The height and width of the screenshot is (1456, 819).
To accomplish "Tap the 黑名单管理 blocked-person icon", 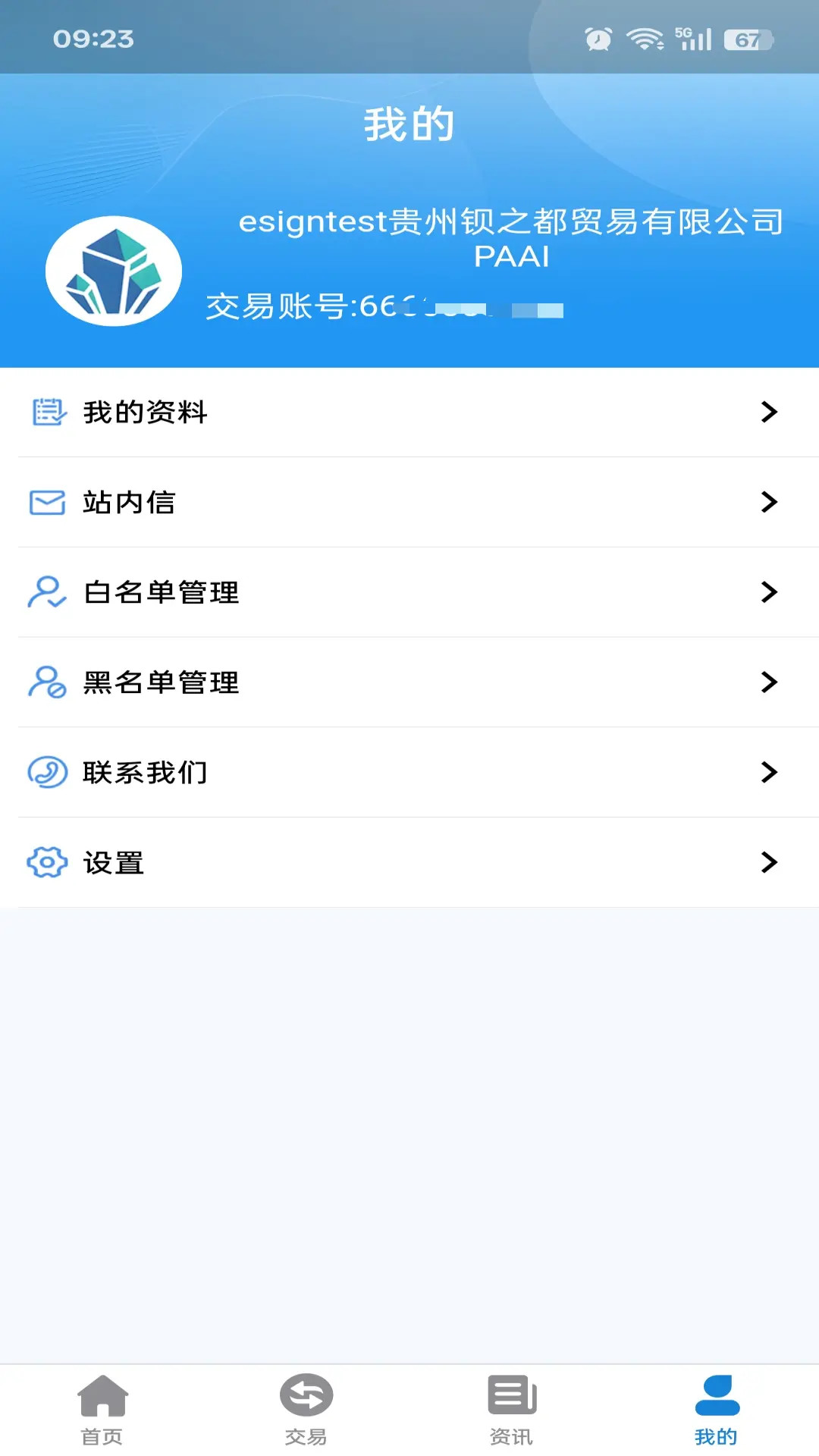I will [45, 682].
